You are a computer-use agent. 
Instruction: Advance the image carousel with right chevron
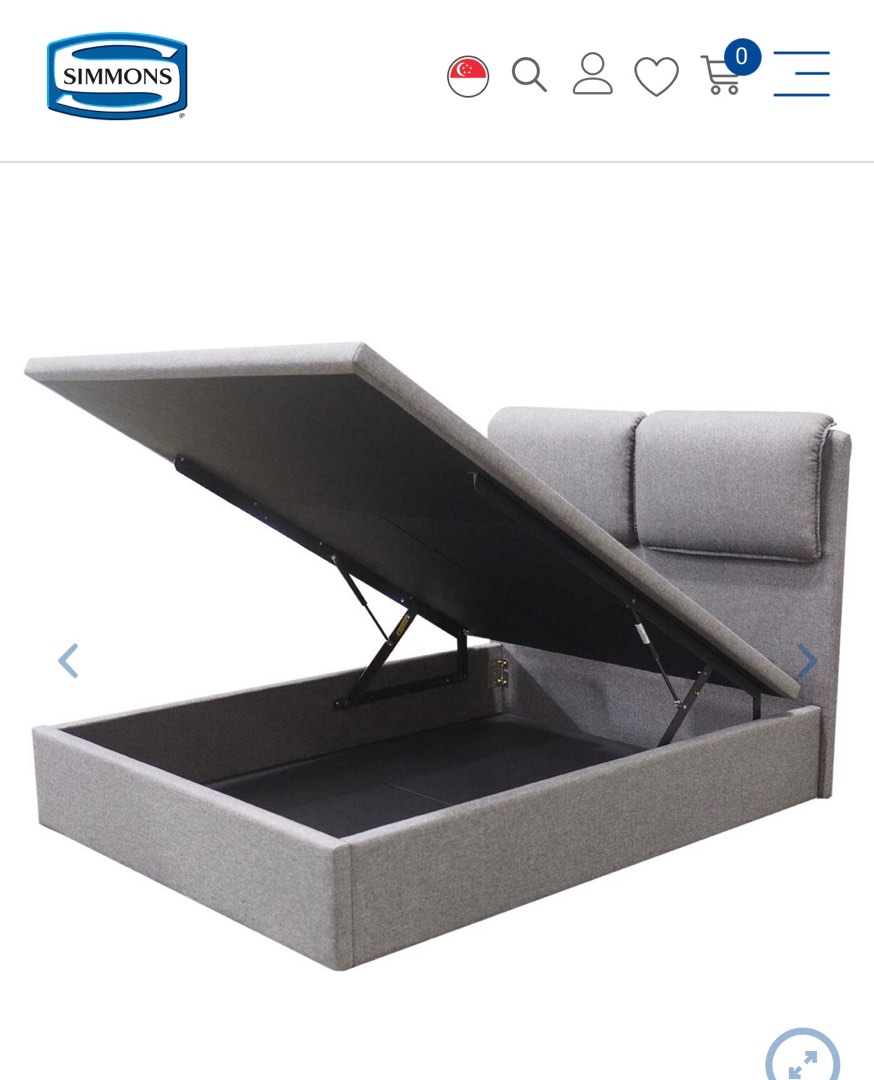click(806, 660)
